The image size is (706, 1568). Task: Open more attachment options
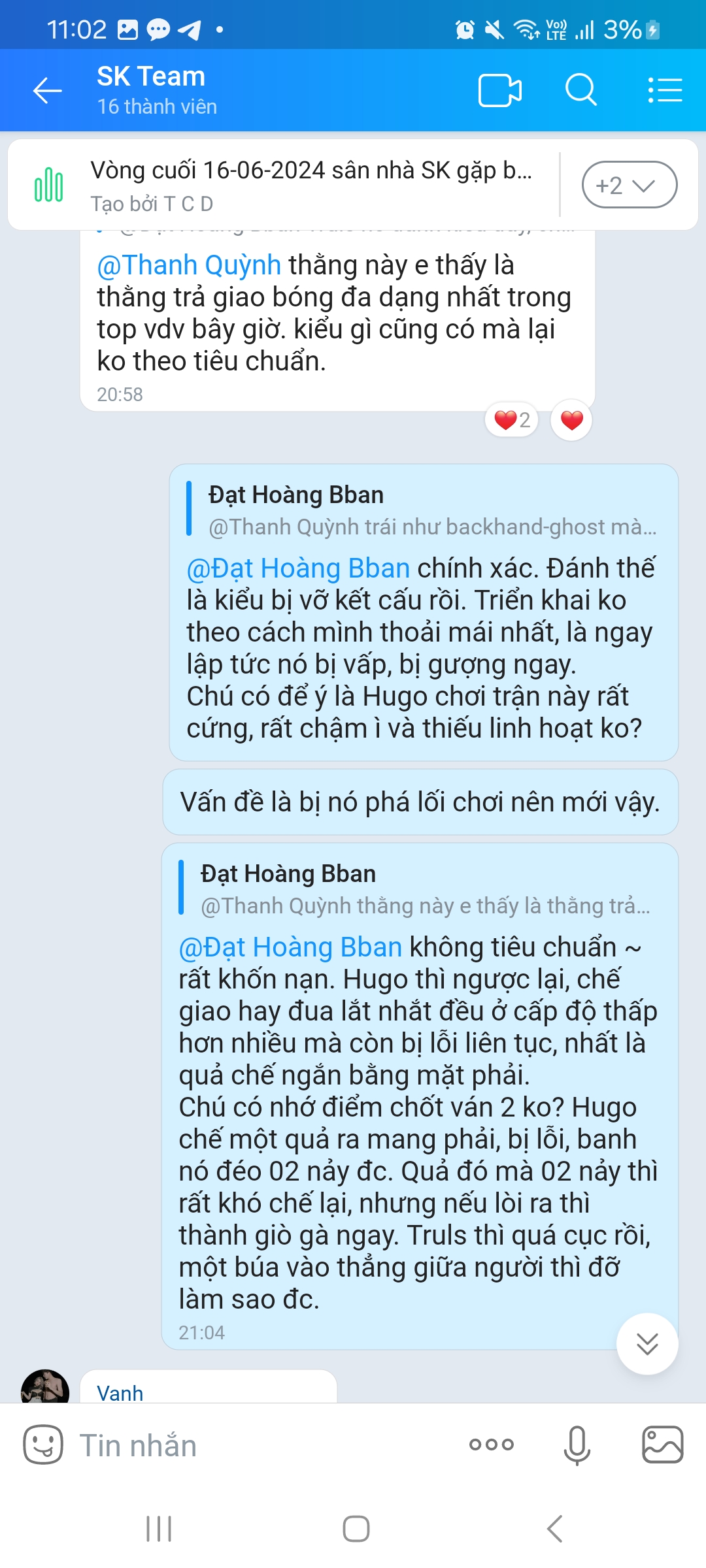[492, 1445]
